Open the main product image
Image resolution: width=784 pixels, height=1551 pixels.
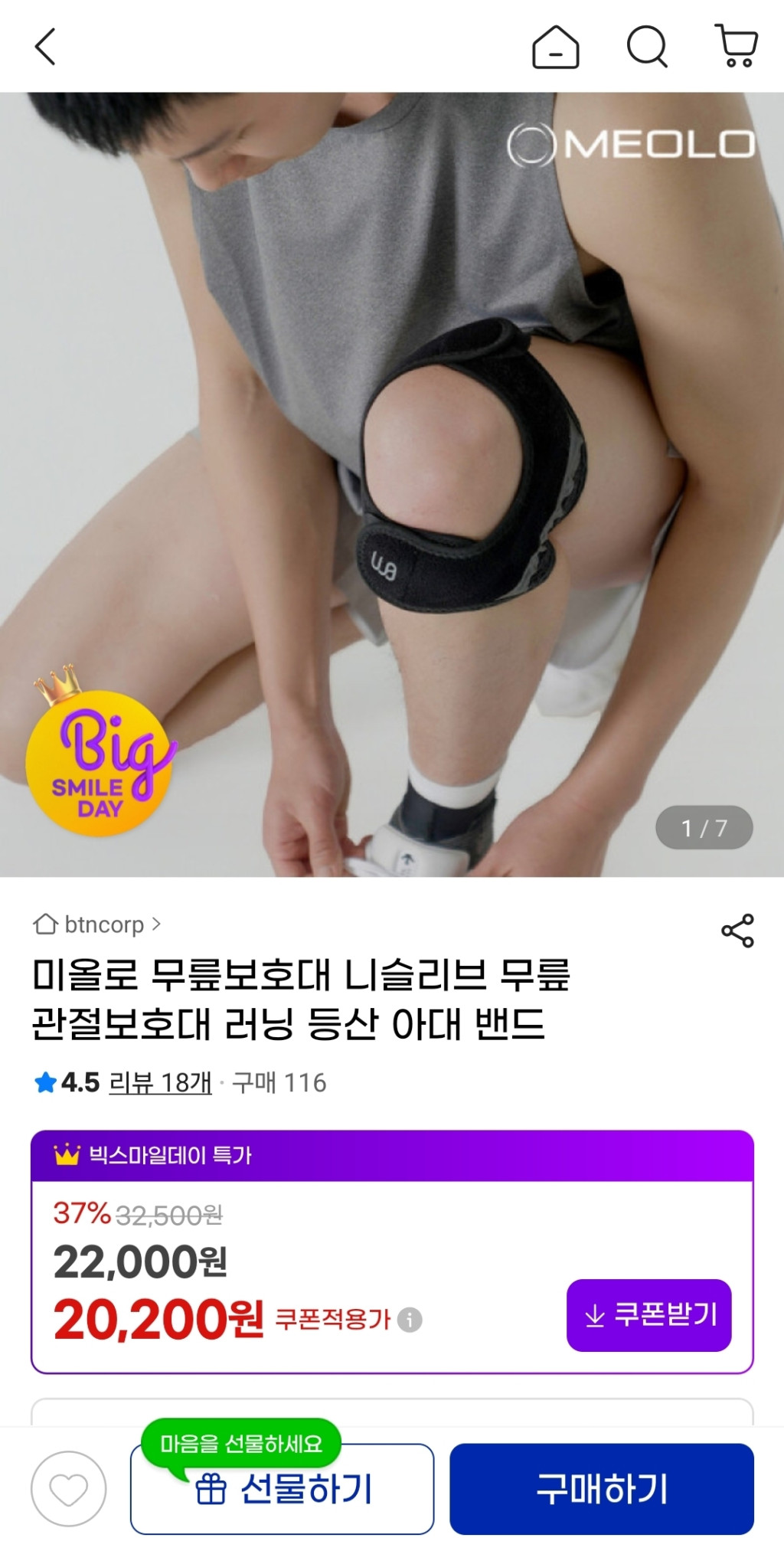click(x=392, y=484)
